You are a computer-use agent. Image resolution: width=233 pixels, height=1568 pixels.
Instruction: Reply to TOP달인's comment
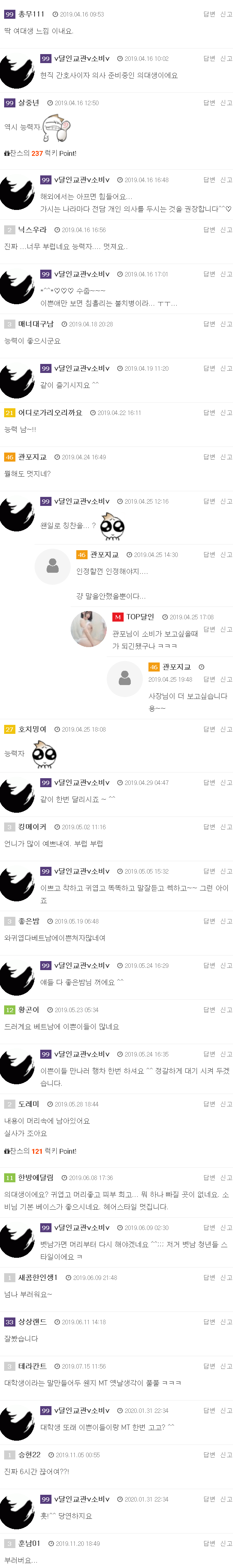click(209, 629)
